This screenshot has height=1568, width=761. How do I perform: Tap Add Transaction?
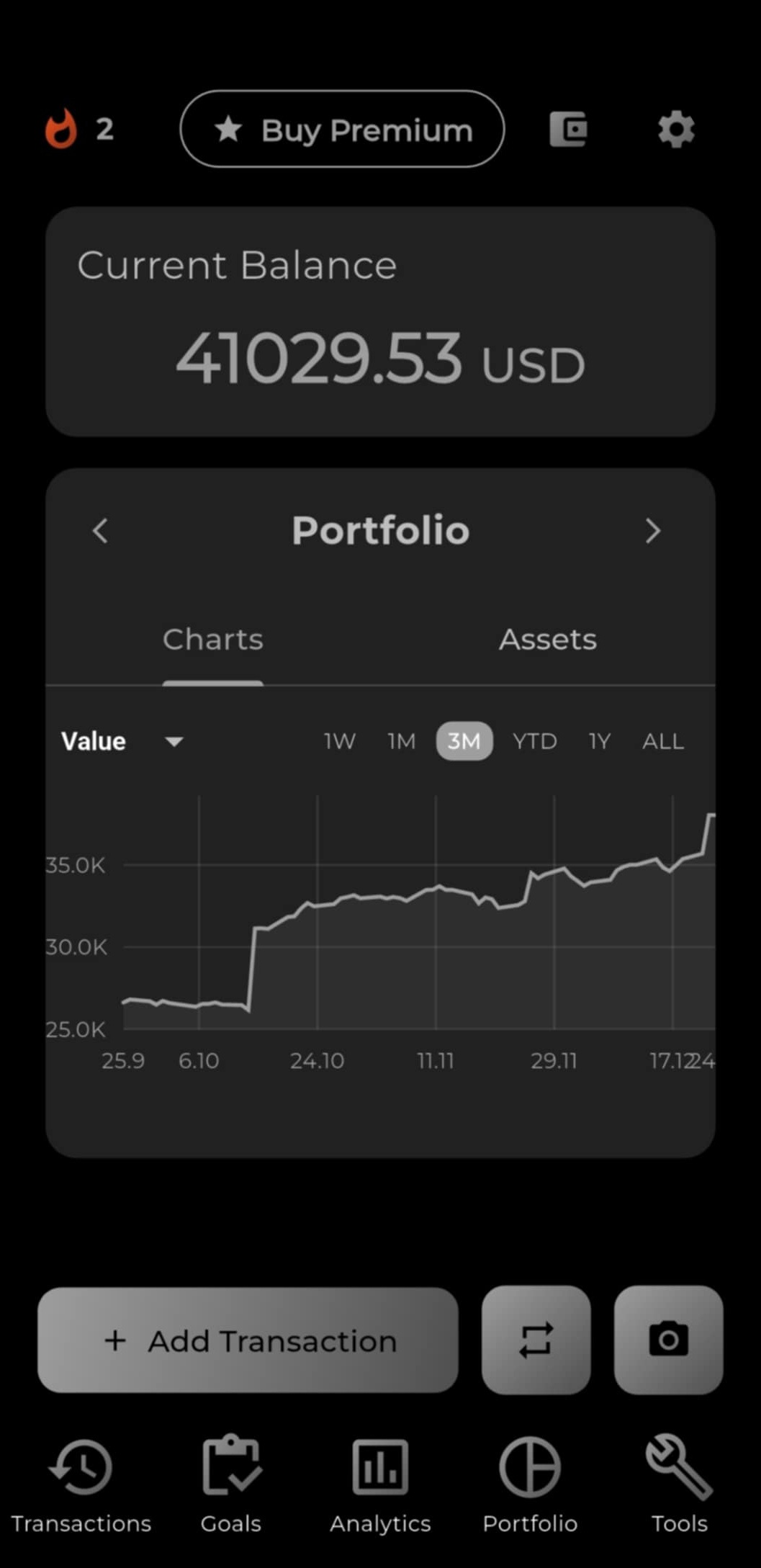tap(249, 1340)
